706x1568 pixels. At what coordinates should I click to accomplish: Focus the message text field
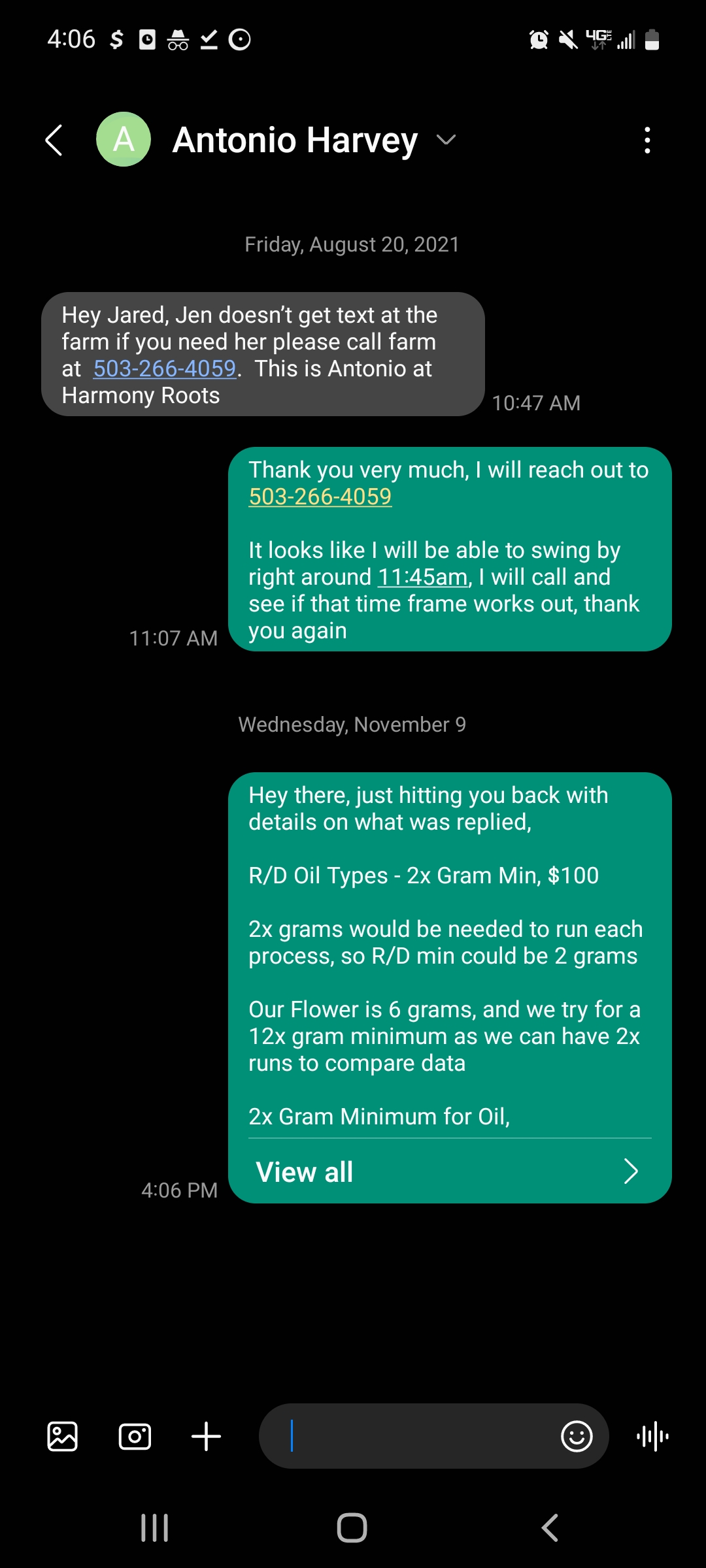(418, 1436)
